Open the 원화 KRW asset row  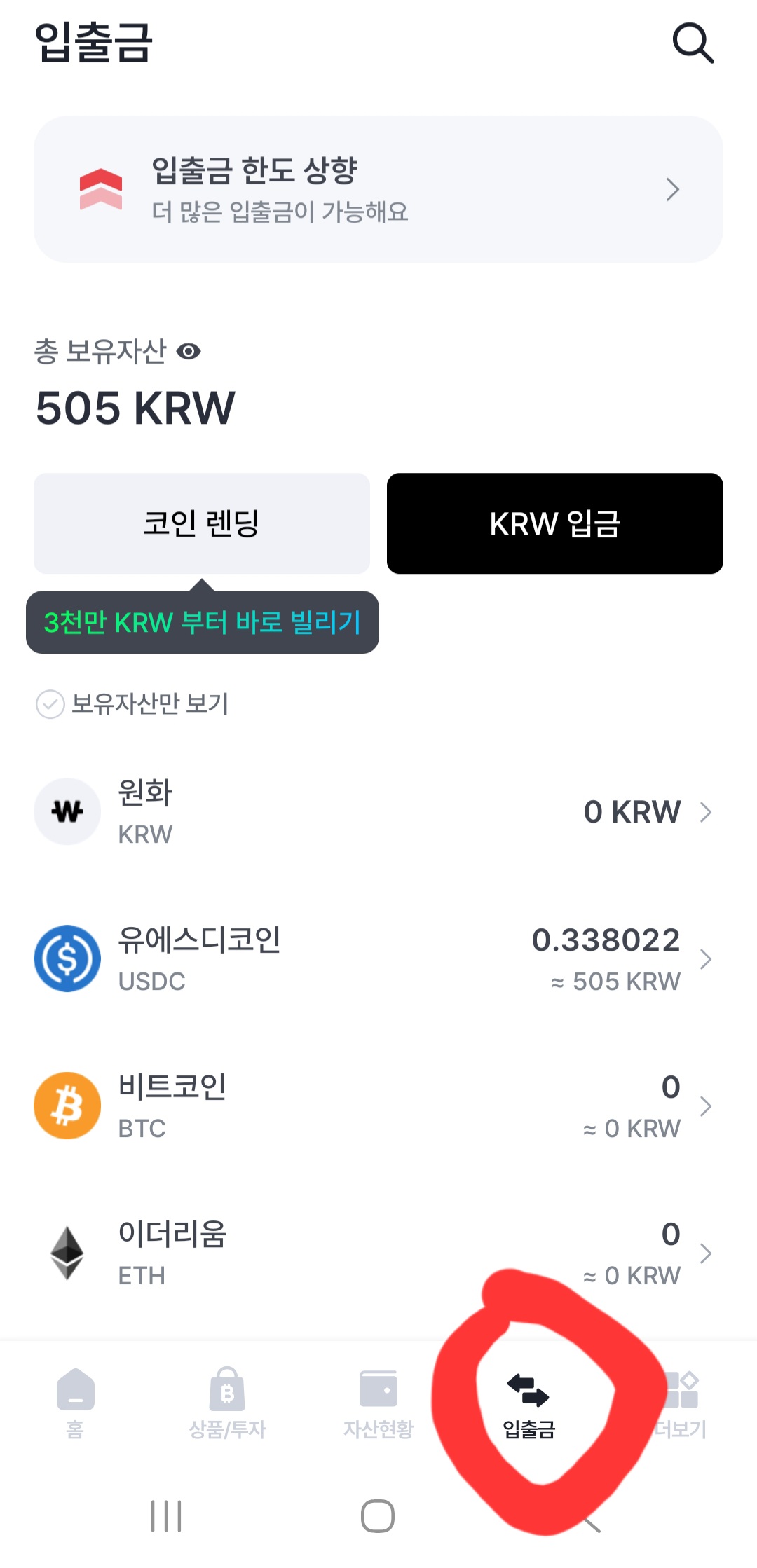378,811
